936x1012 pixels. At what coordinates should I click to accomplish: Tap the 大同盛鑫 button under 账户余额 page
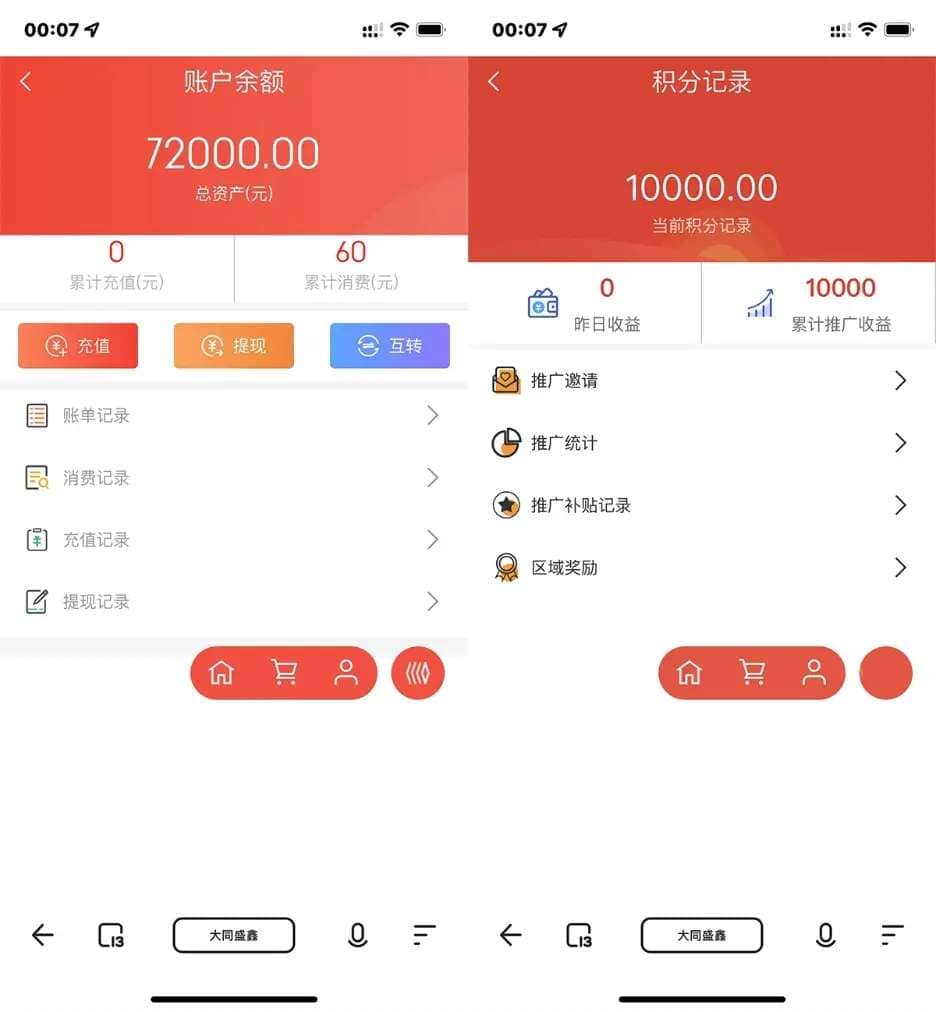click(x=234, y=935)
